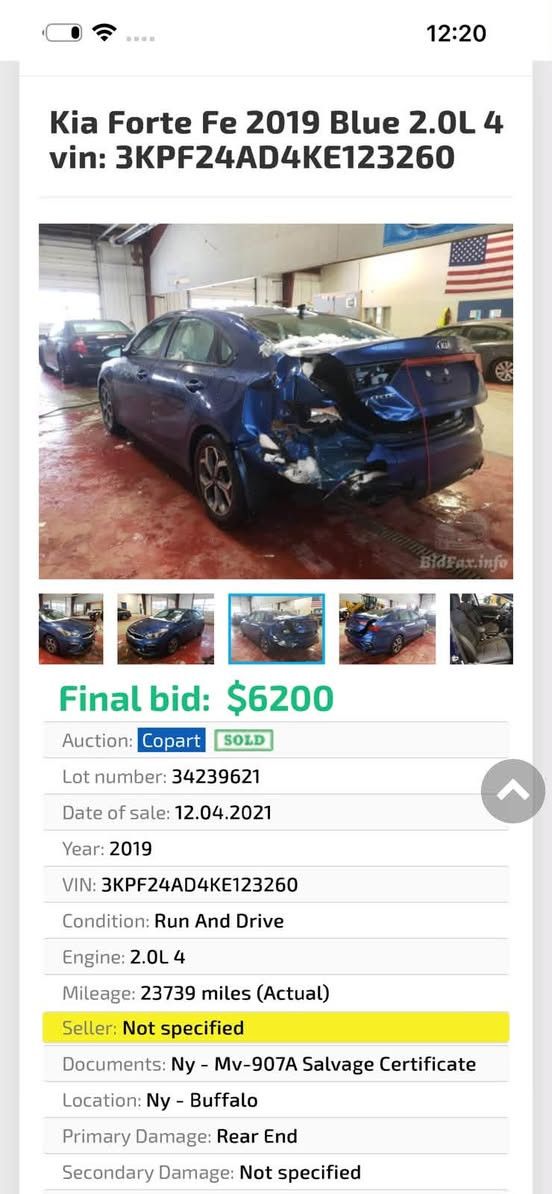The height and width of the screenshot is (1194, 552).
Task: Select the highlighted rear-damage thumbnail
Action: tap(277, 629)
